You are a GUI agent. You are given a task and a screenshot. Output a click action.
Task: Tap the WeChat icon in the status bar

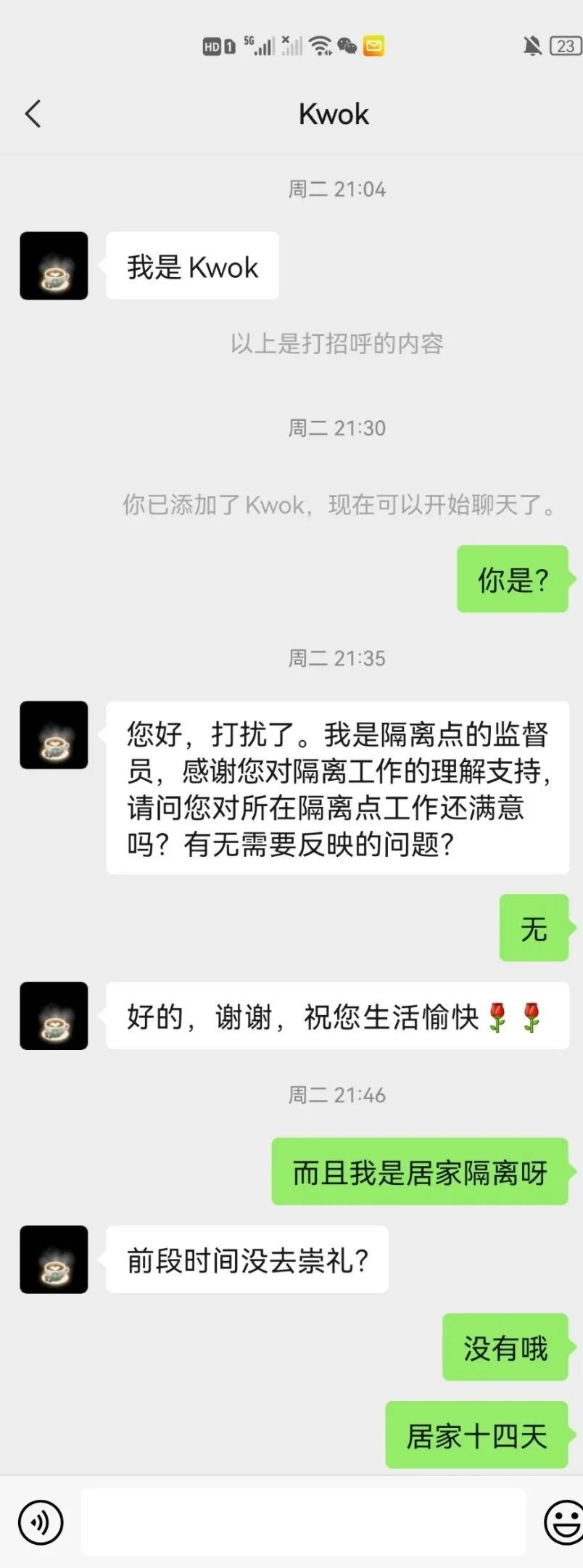pyautogui.click(x=346, y=46)
